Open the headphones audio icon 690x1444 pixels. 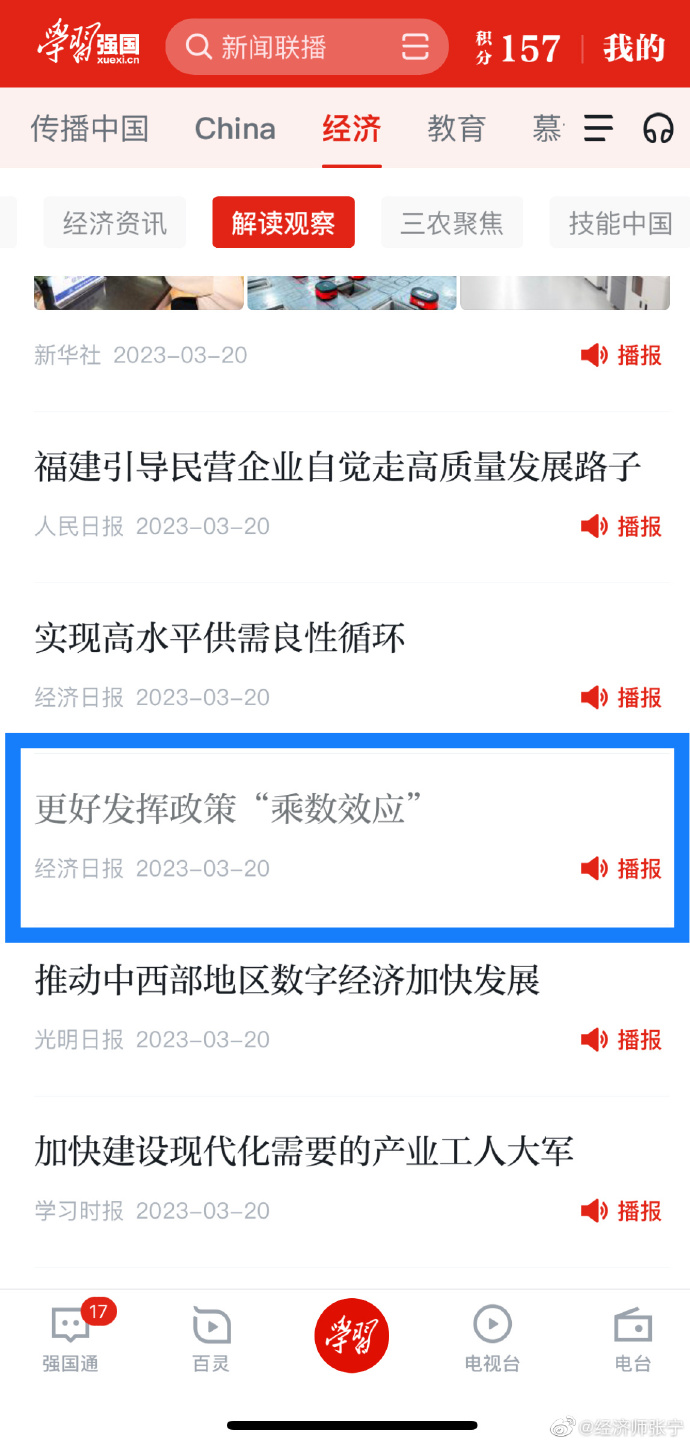[657, 128]
